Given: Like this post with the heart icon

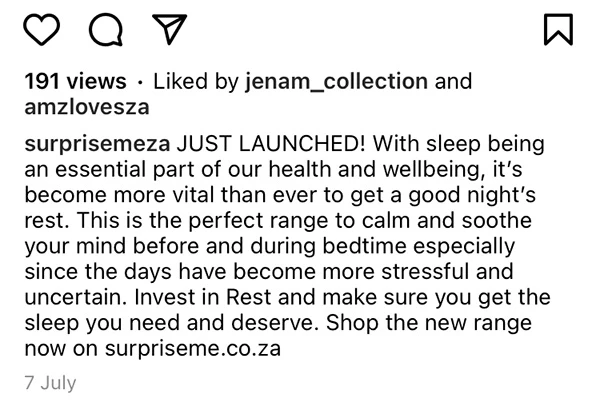Looking at the screenshot, I should pos(41,30).
